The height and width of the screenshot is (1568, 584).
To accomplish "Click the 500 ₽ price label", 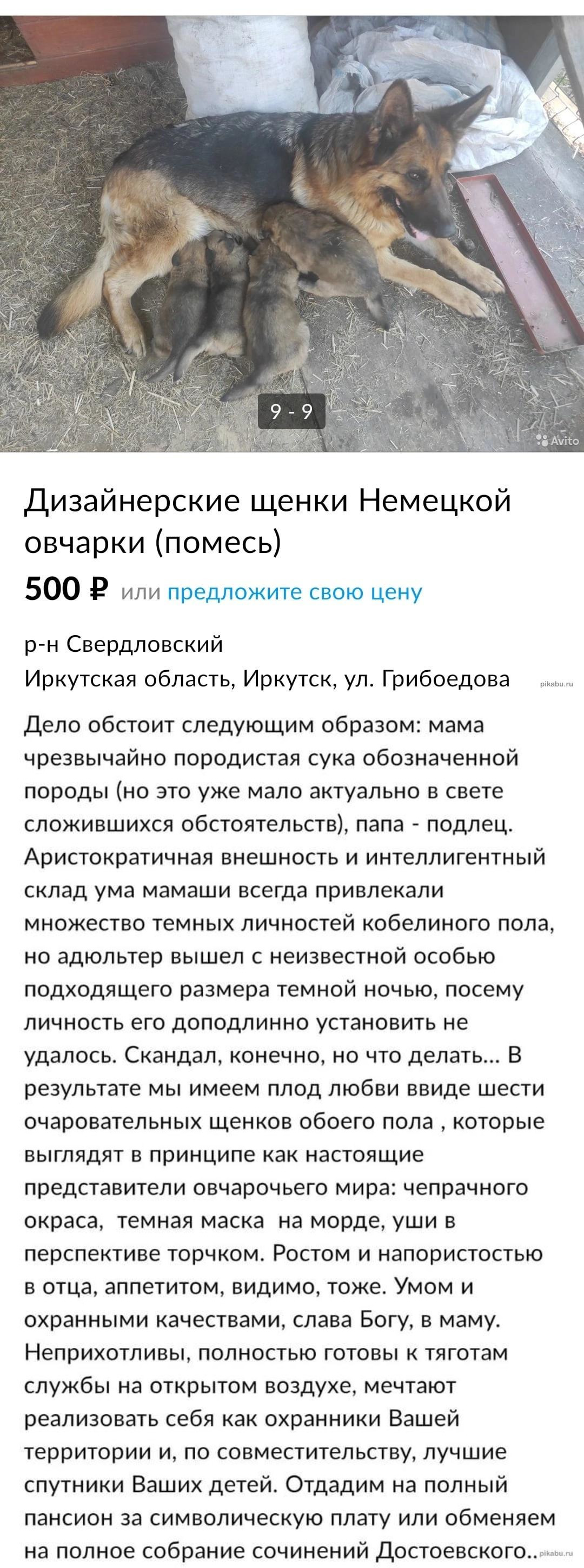I will [x=64, y=589].
